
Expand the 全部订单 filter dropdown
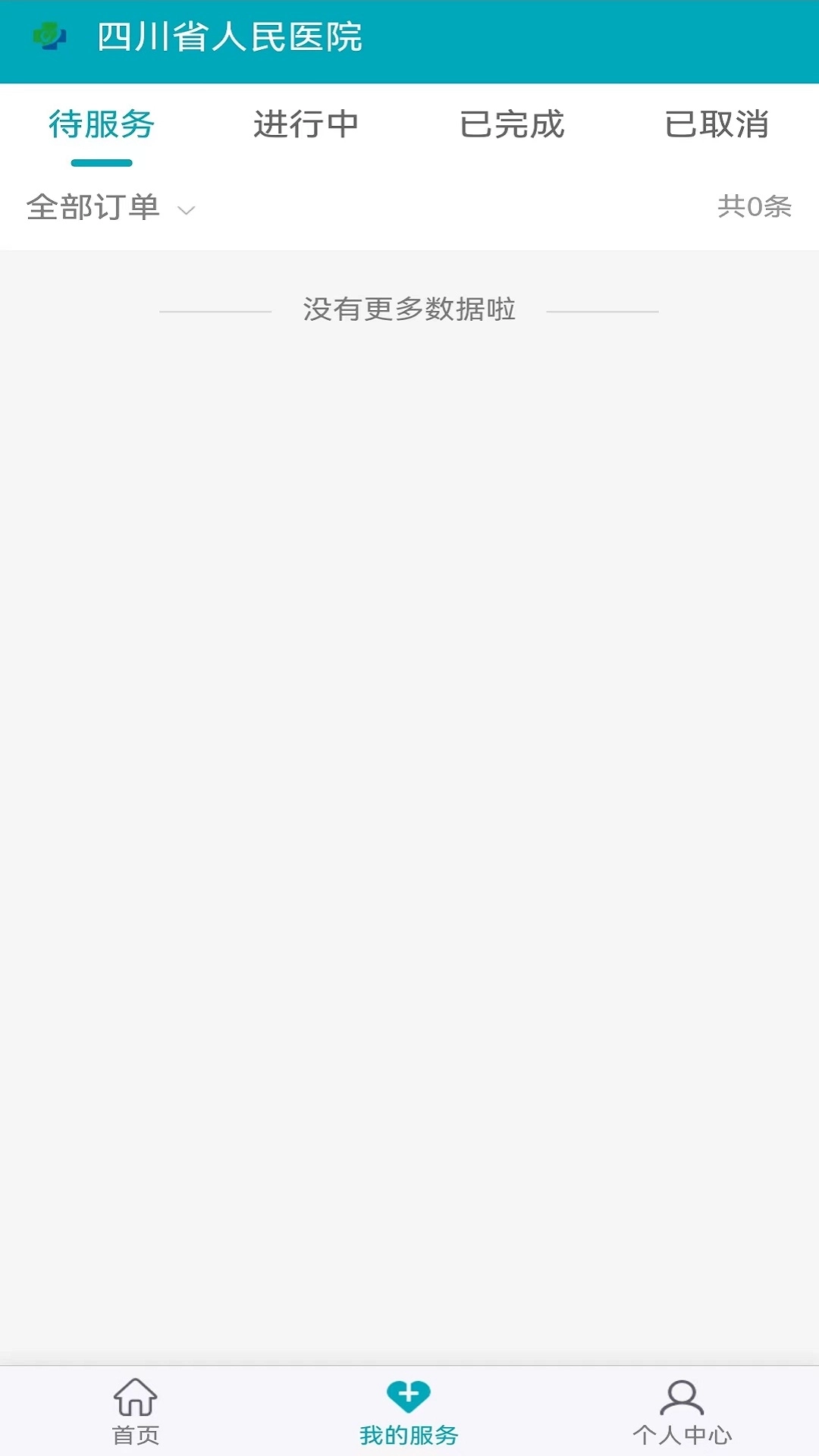(111, 208)
